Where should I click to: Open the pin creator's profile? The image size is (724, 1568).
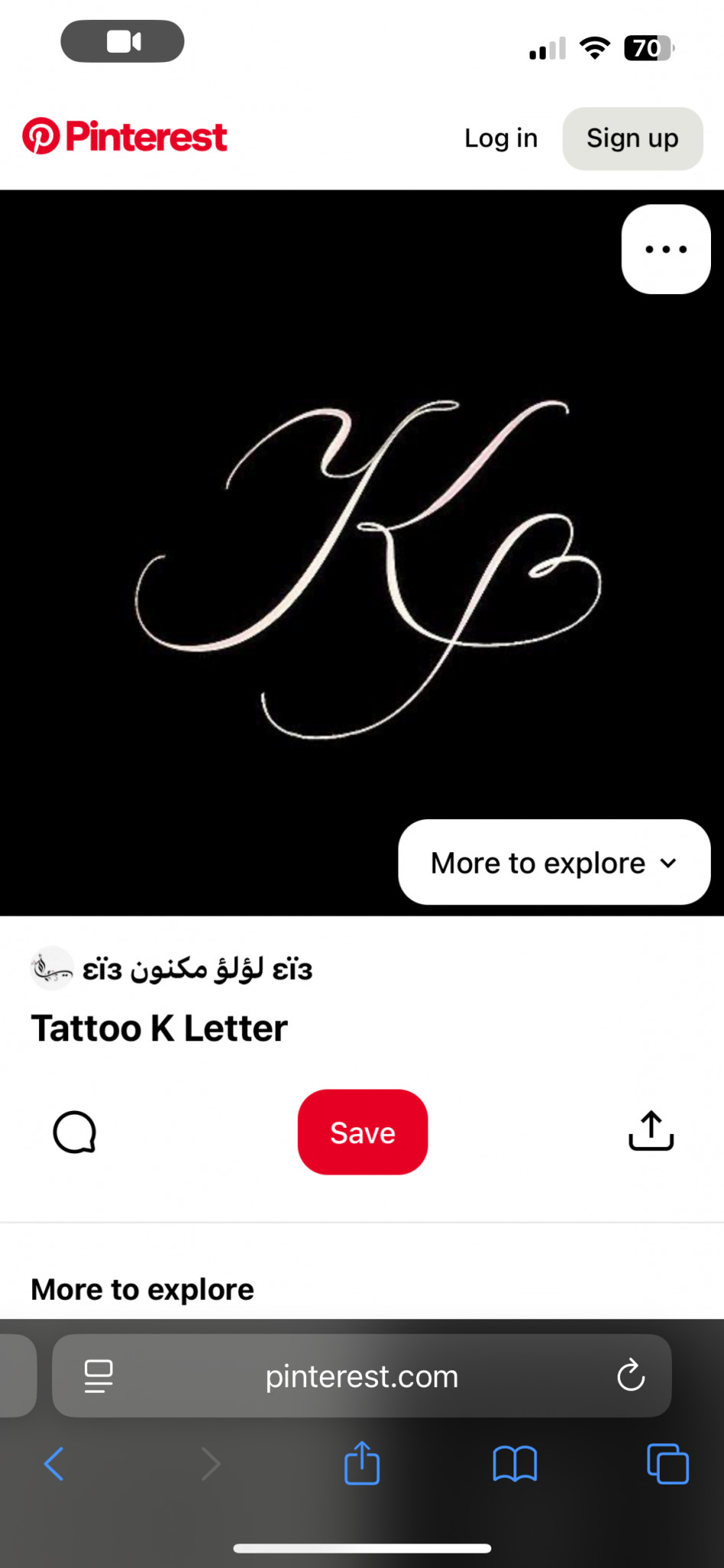[x=171, y=969]
